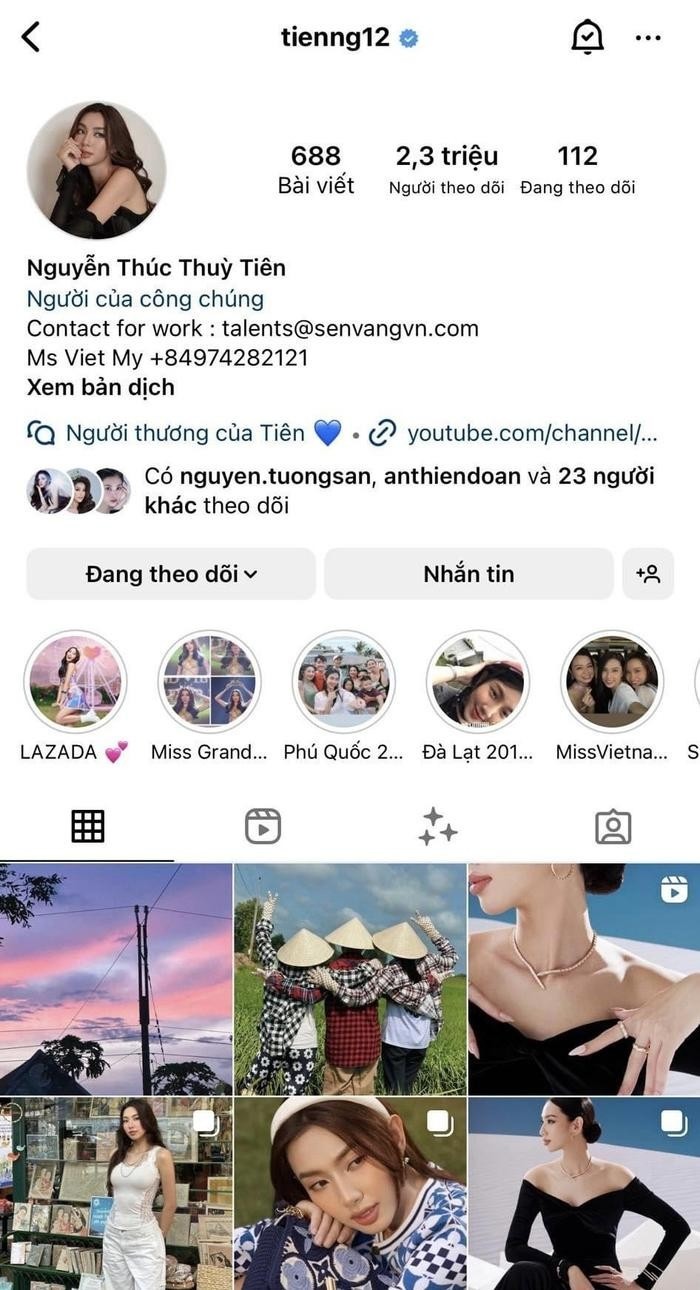Switch to the tagged photos tab
This screenshot has height=1290, width=700.
612,827
